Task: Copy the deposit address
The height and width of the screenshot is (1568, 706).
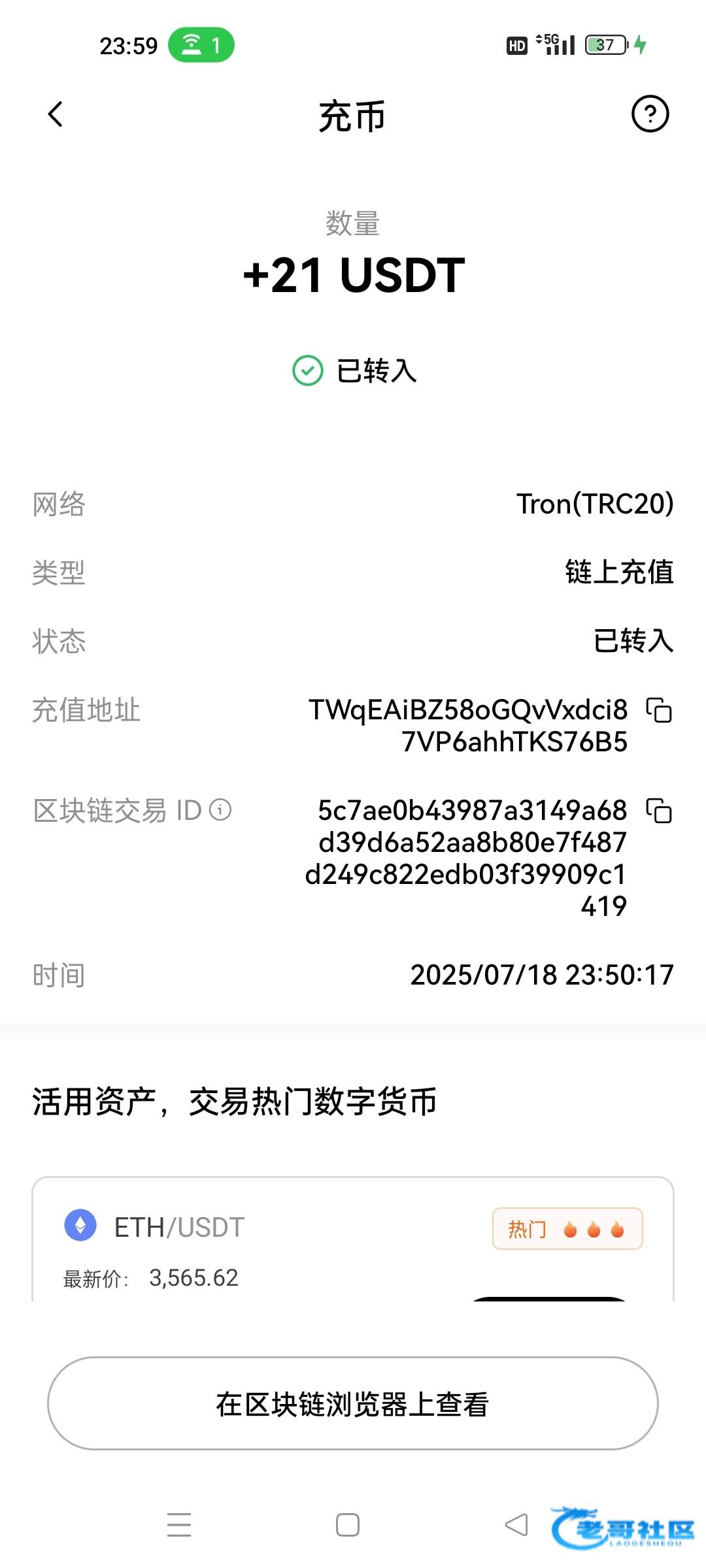Action: click(659, 710)
